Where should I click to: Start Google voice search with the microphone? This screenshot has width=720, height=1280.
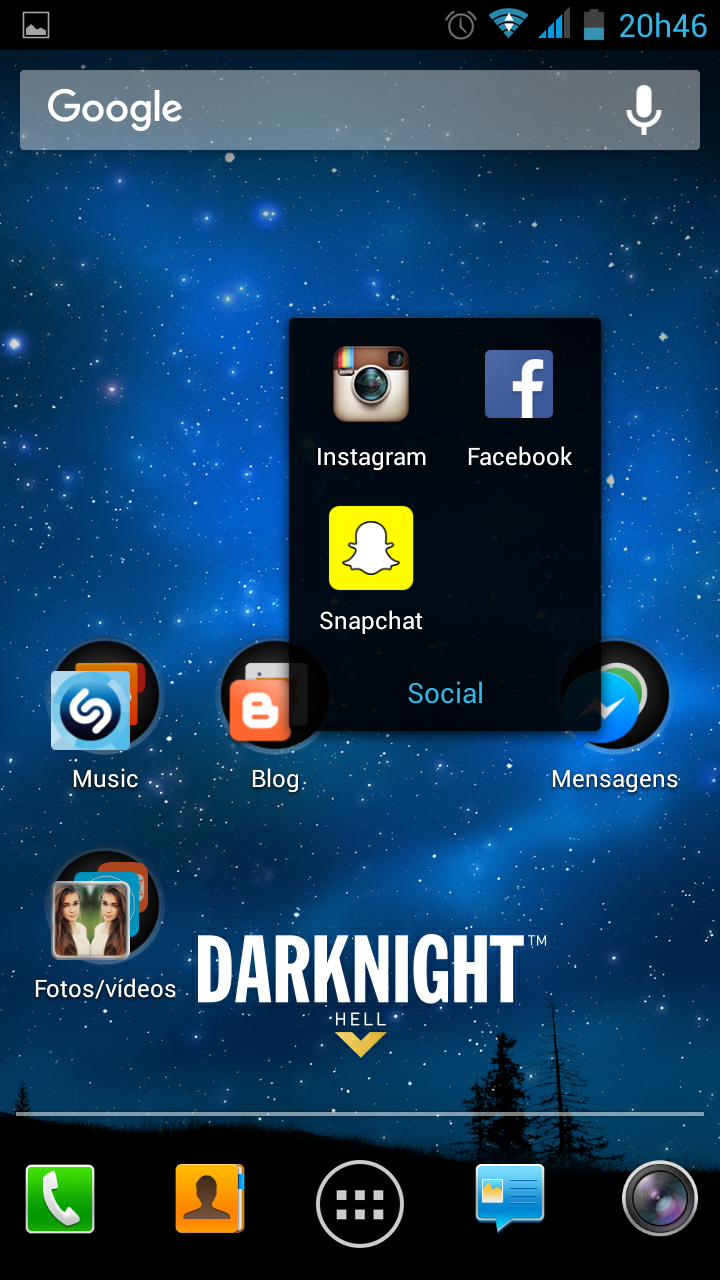pos(644,110)
